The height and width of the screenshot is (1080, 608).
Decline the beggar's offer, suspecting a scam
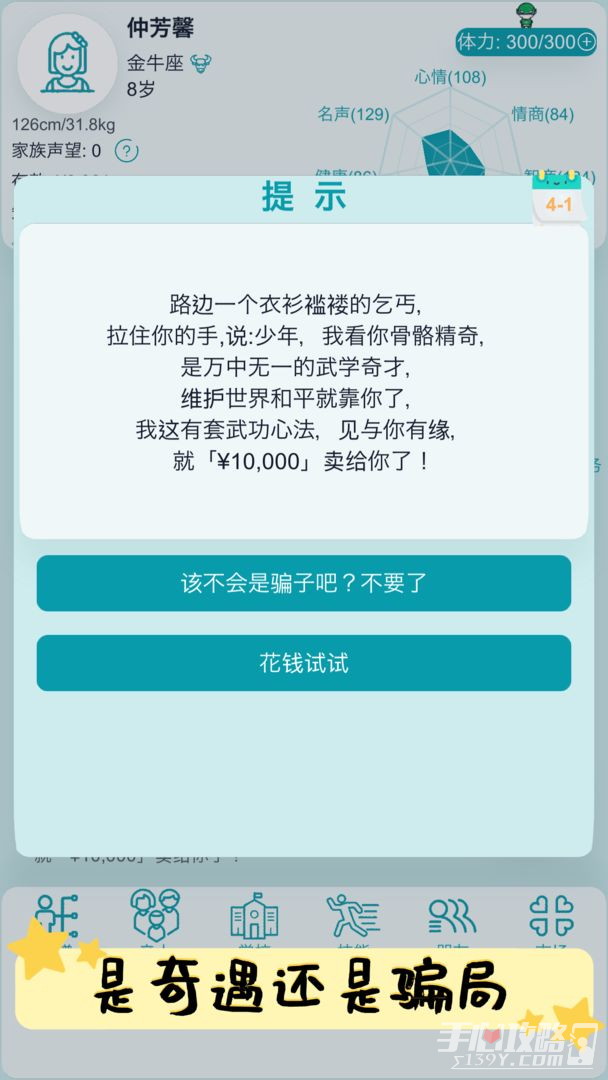303,583
